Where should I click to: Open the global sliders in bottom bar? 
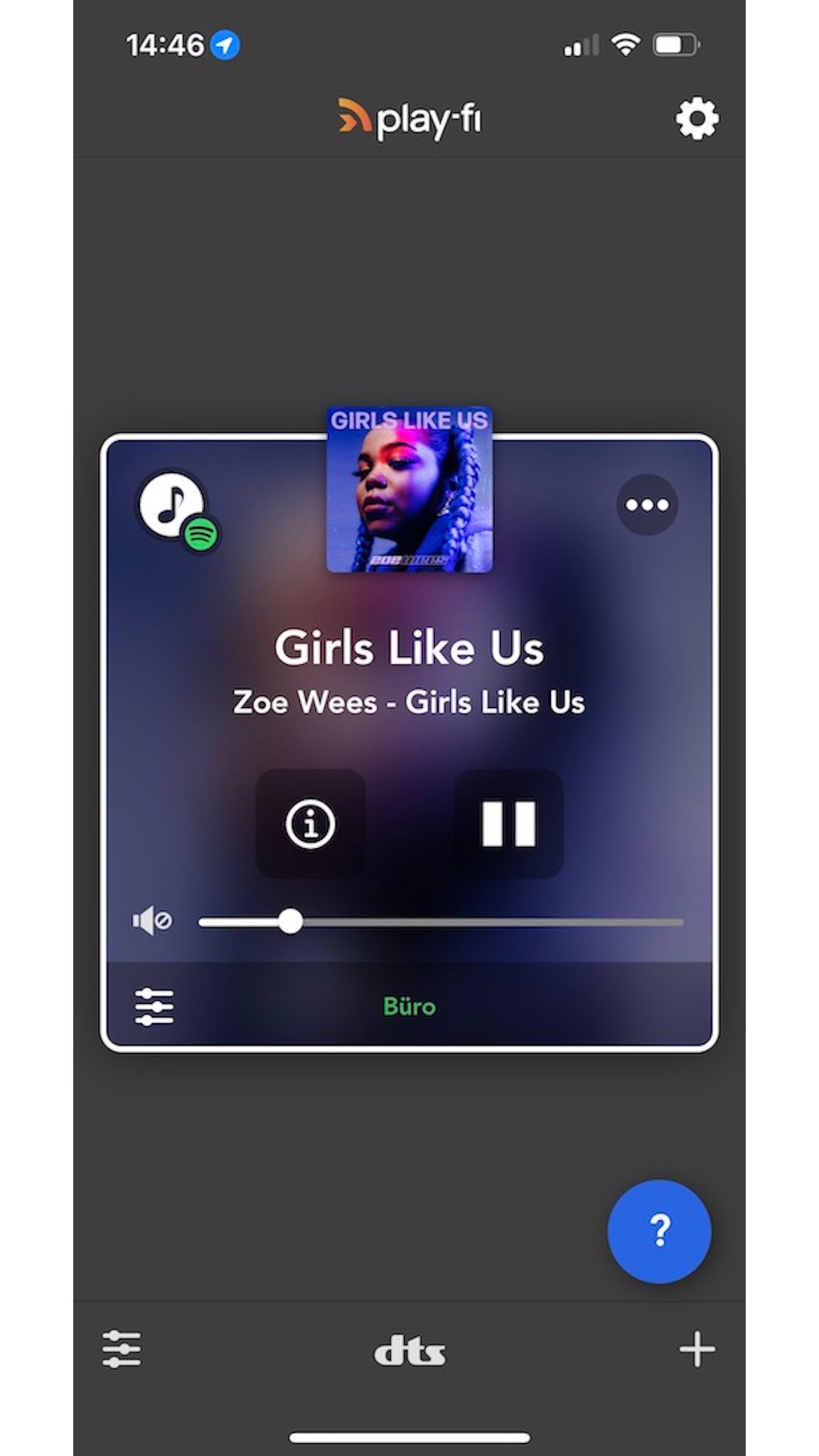pos(122,1349)
